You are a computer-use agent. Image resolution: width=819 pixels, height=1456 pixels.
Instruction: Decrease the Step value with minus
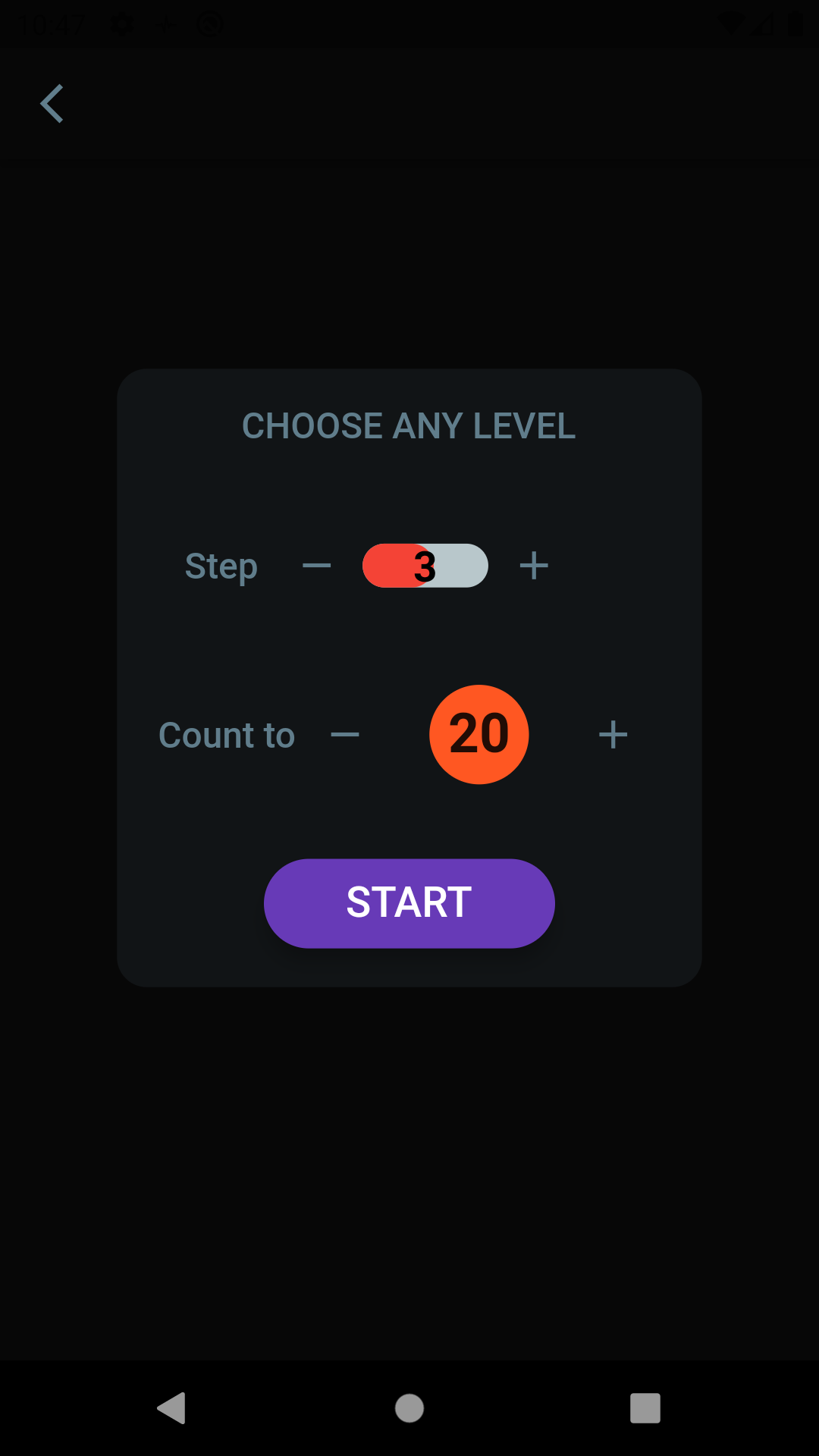click(316, 566)
